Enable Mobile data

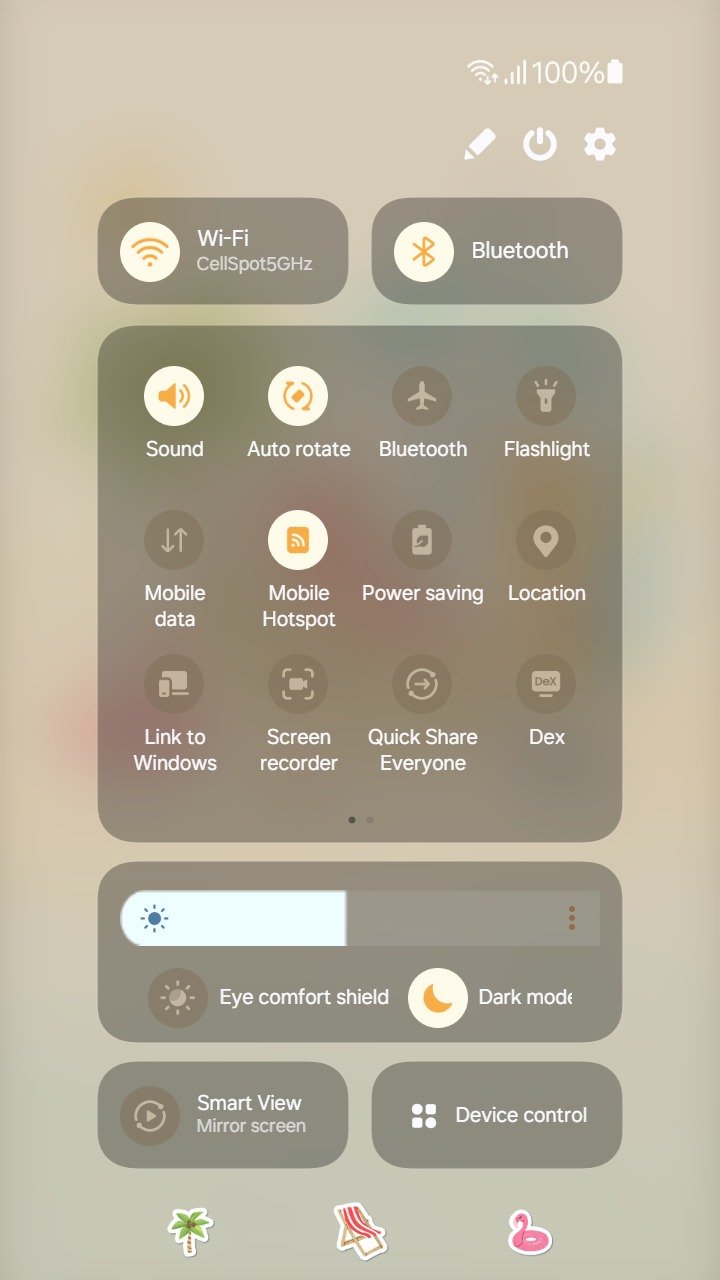[x=174, y=540]
